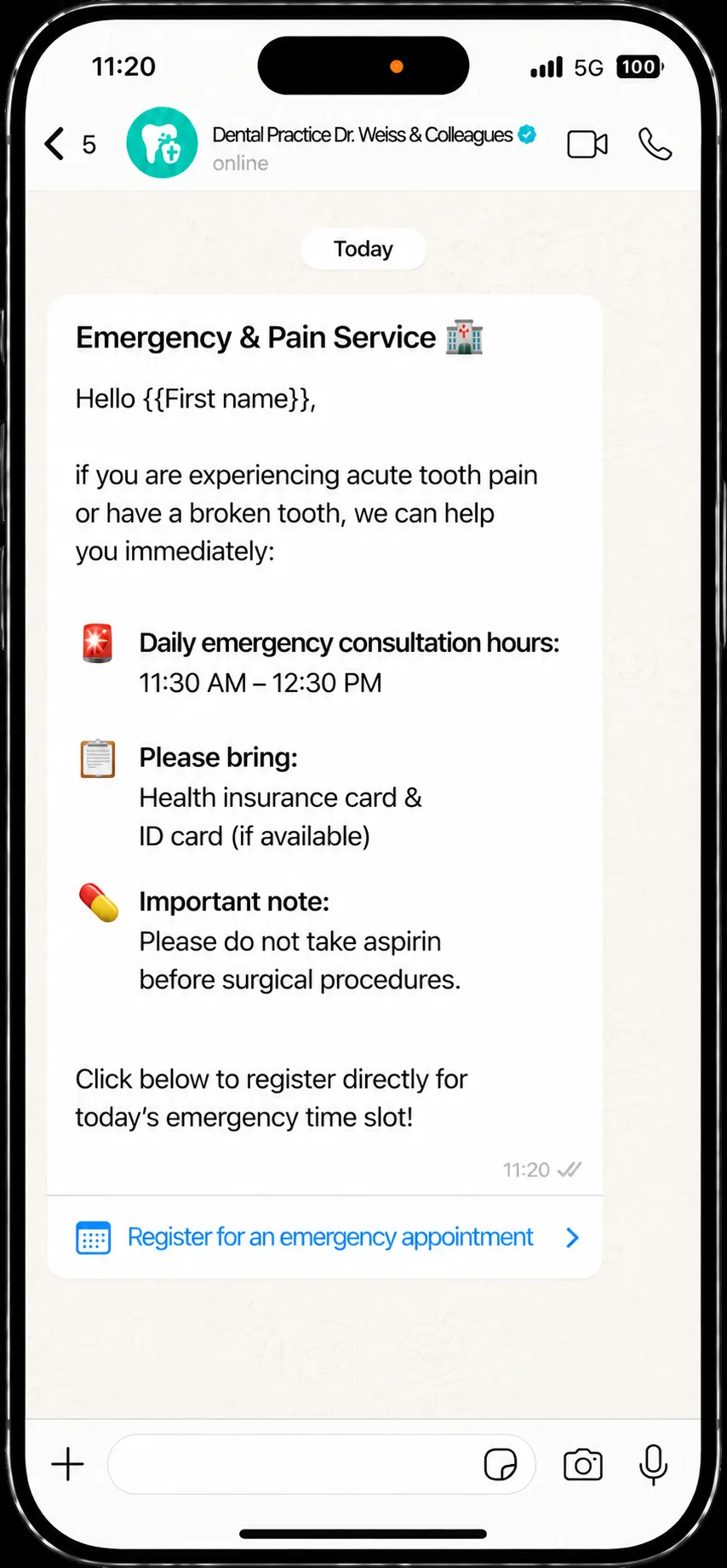Focus the message input field
Screen dimensions: 727x1568
pos(289,1464)
